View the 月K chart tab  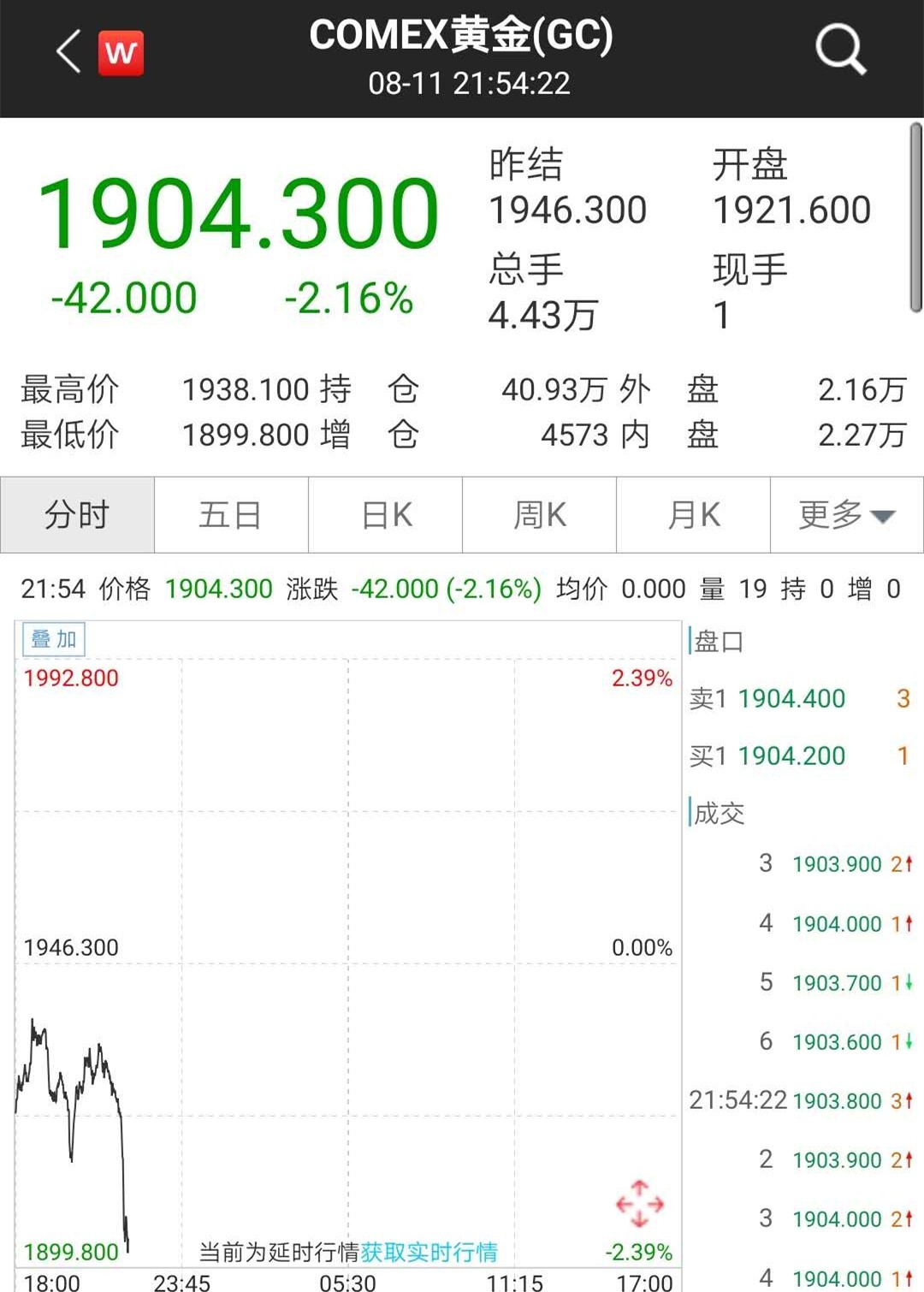pyautogui.click(x=694, y=515)
